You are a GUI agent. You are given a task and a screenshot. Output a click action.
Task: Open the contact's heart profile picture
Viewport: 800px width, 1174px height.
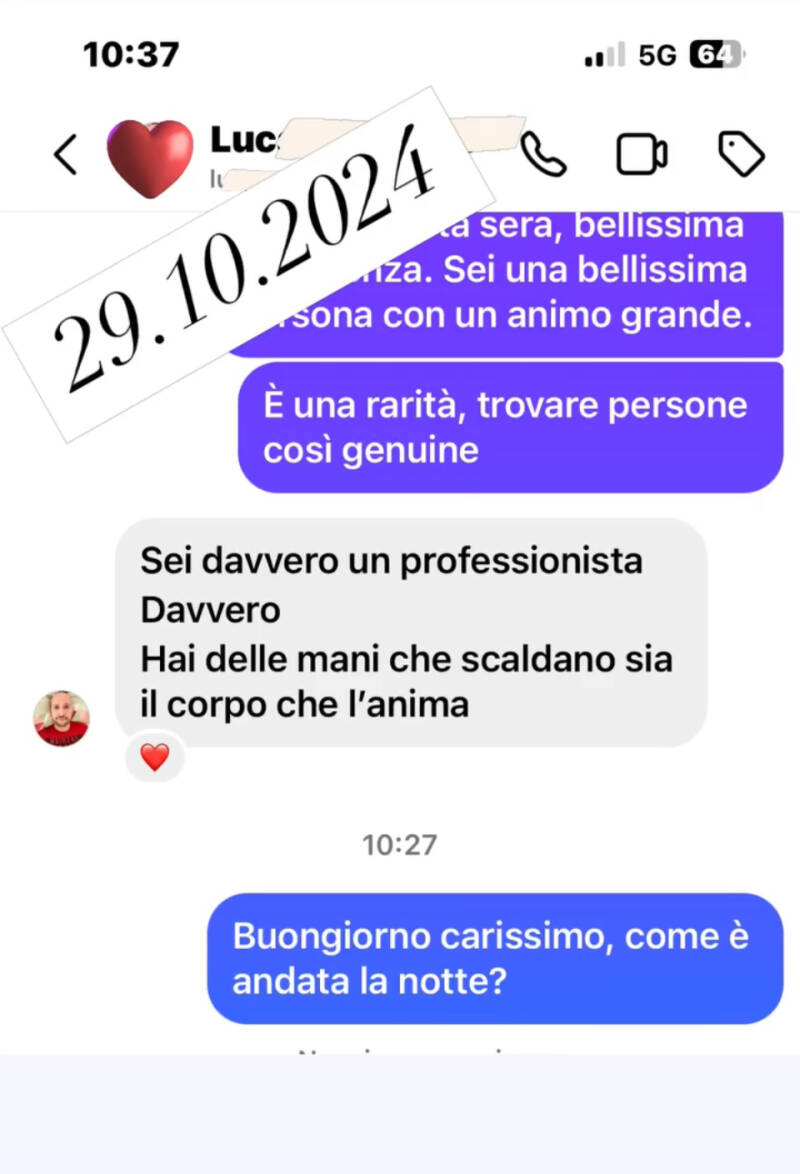point(150,157)
